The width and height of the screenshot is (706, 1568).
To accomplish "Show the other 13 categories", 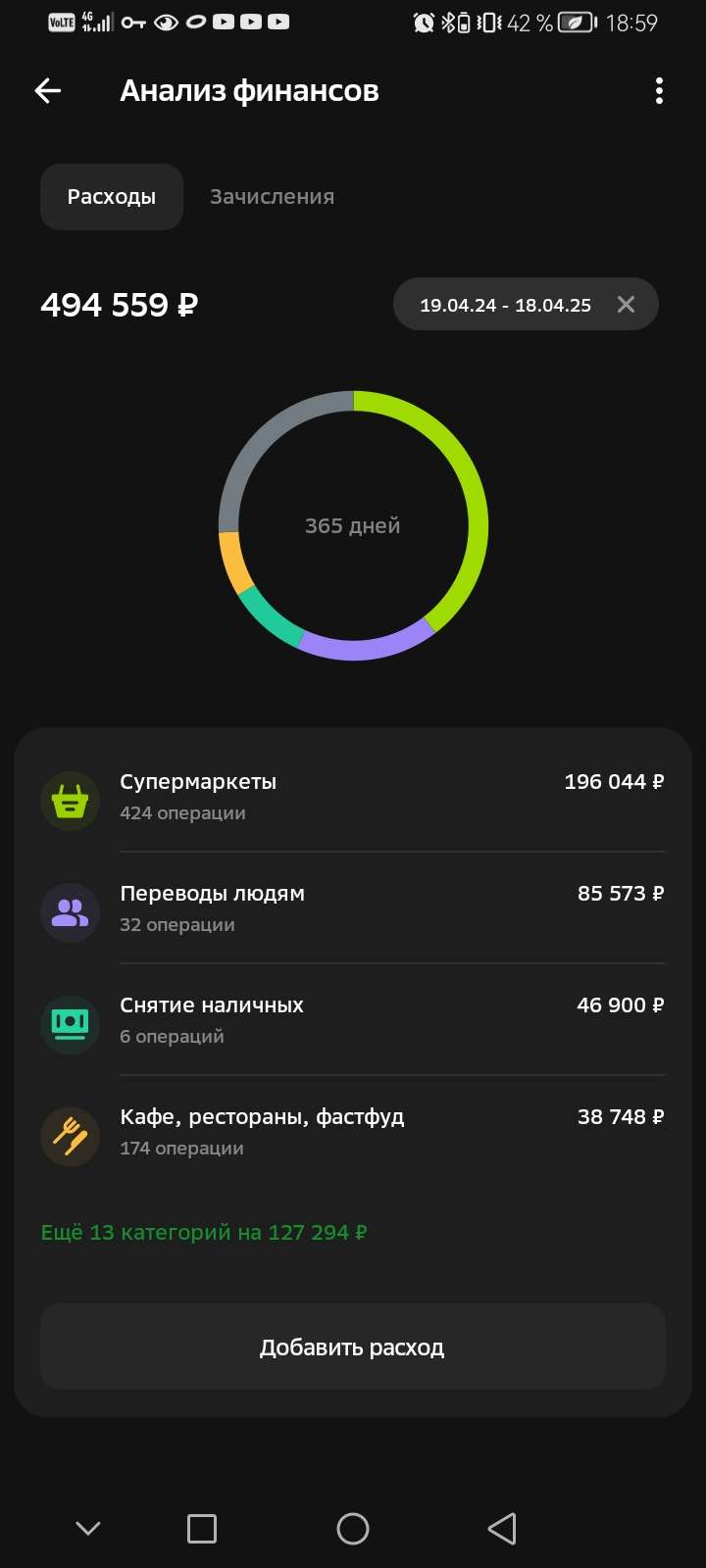I will (x=204, y=1233).
